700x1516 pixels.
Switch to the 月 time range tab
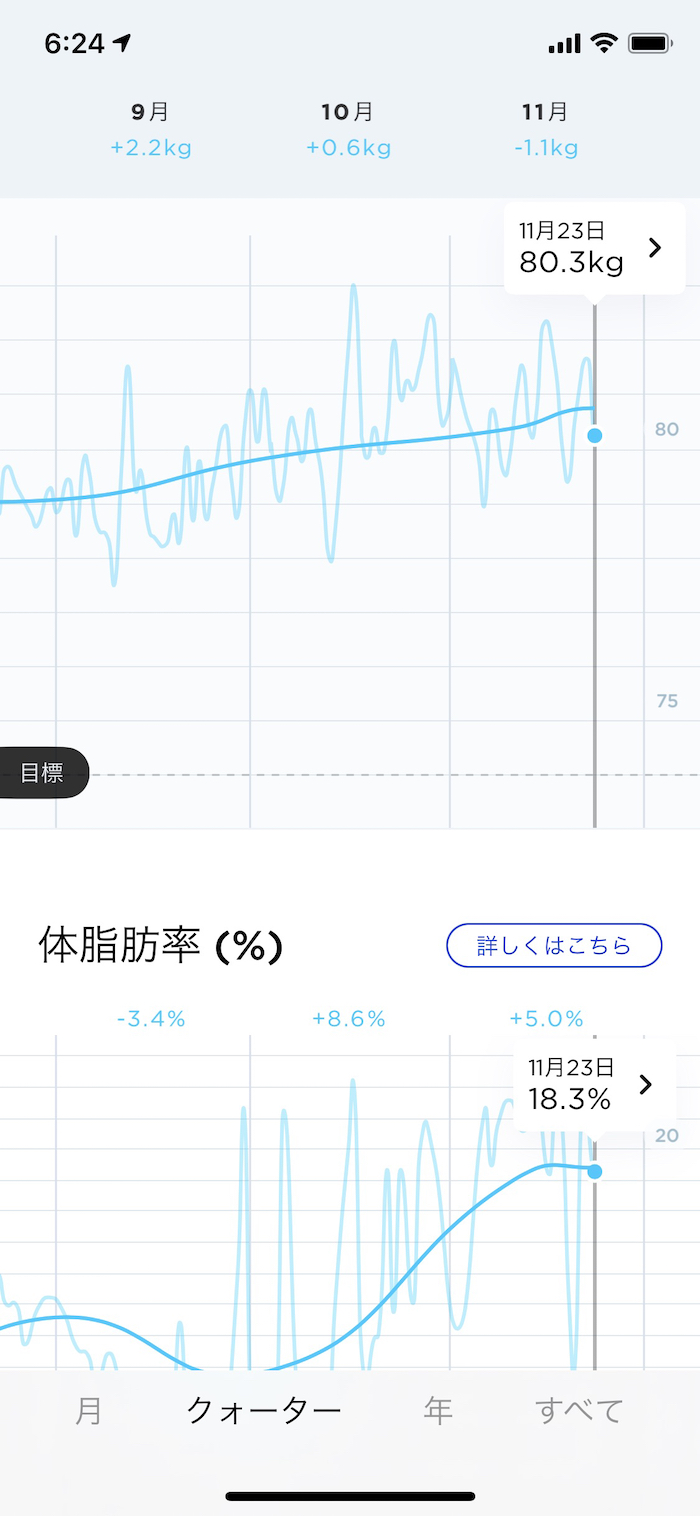point(88,1410)
